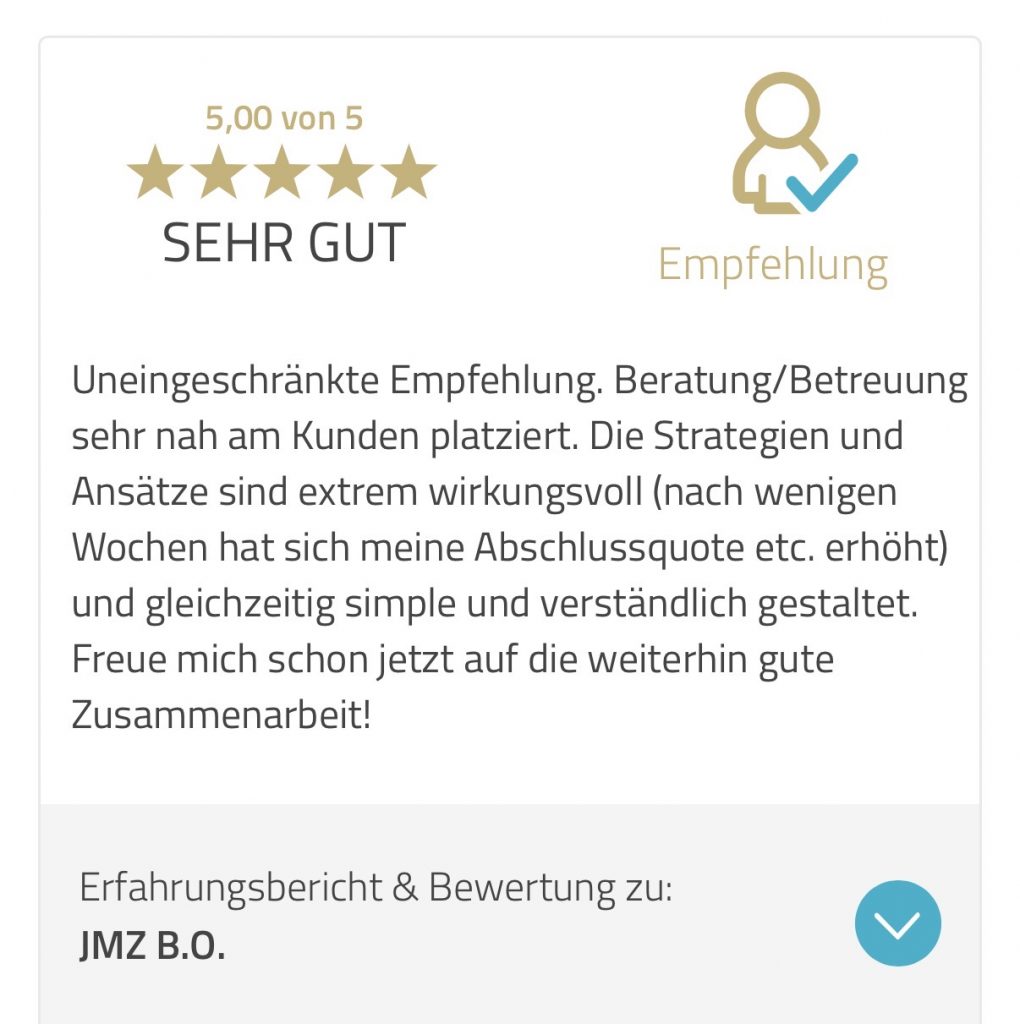Expand the JMZ B.O. review details chevron

click(897, 923)
